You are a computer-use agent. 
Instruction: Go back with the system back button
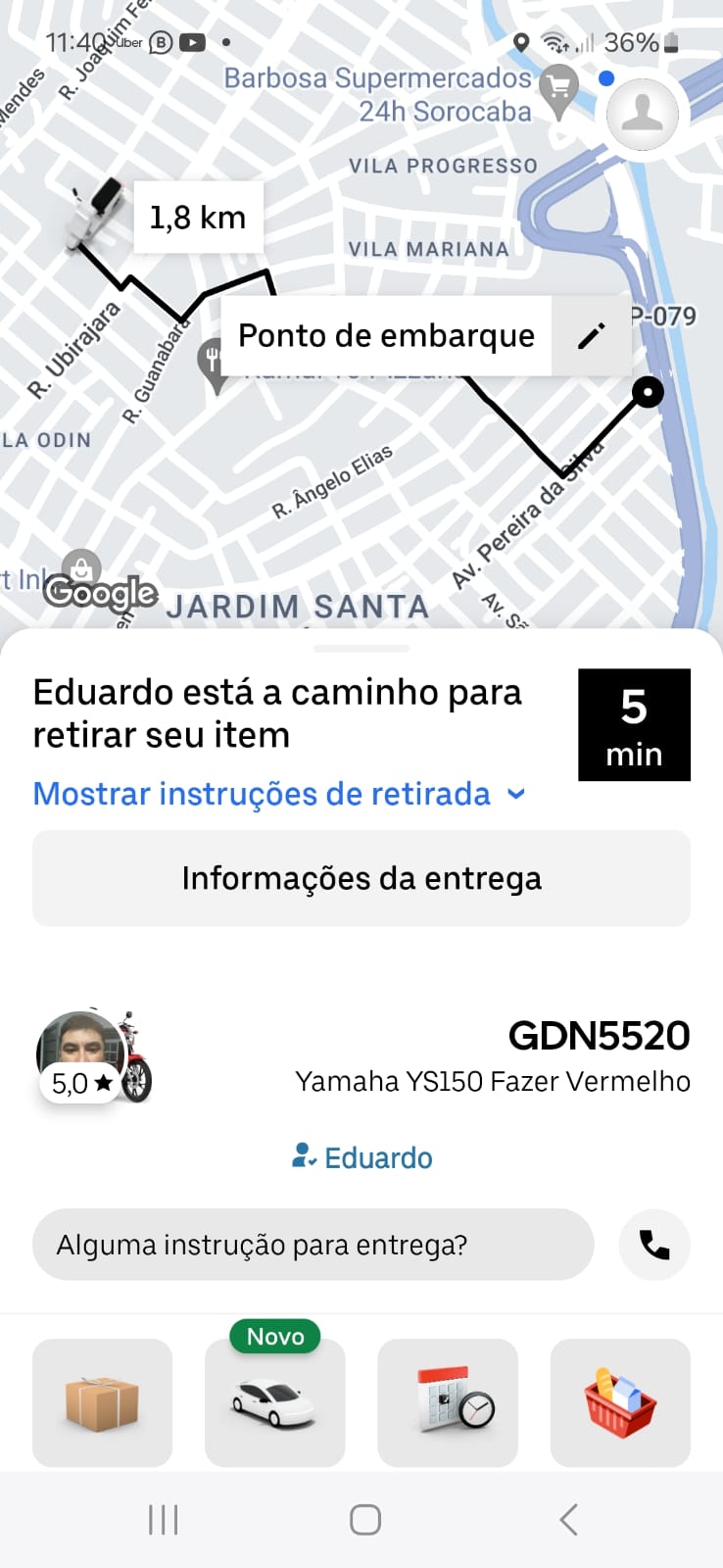coord(568,1519)
